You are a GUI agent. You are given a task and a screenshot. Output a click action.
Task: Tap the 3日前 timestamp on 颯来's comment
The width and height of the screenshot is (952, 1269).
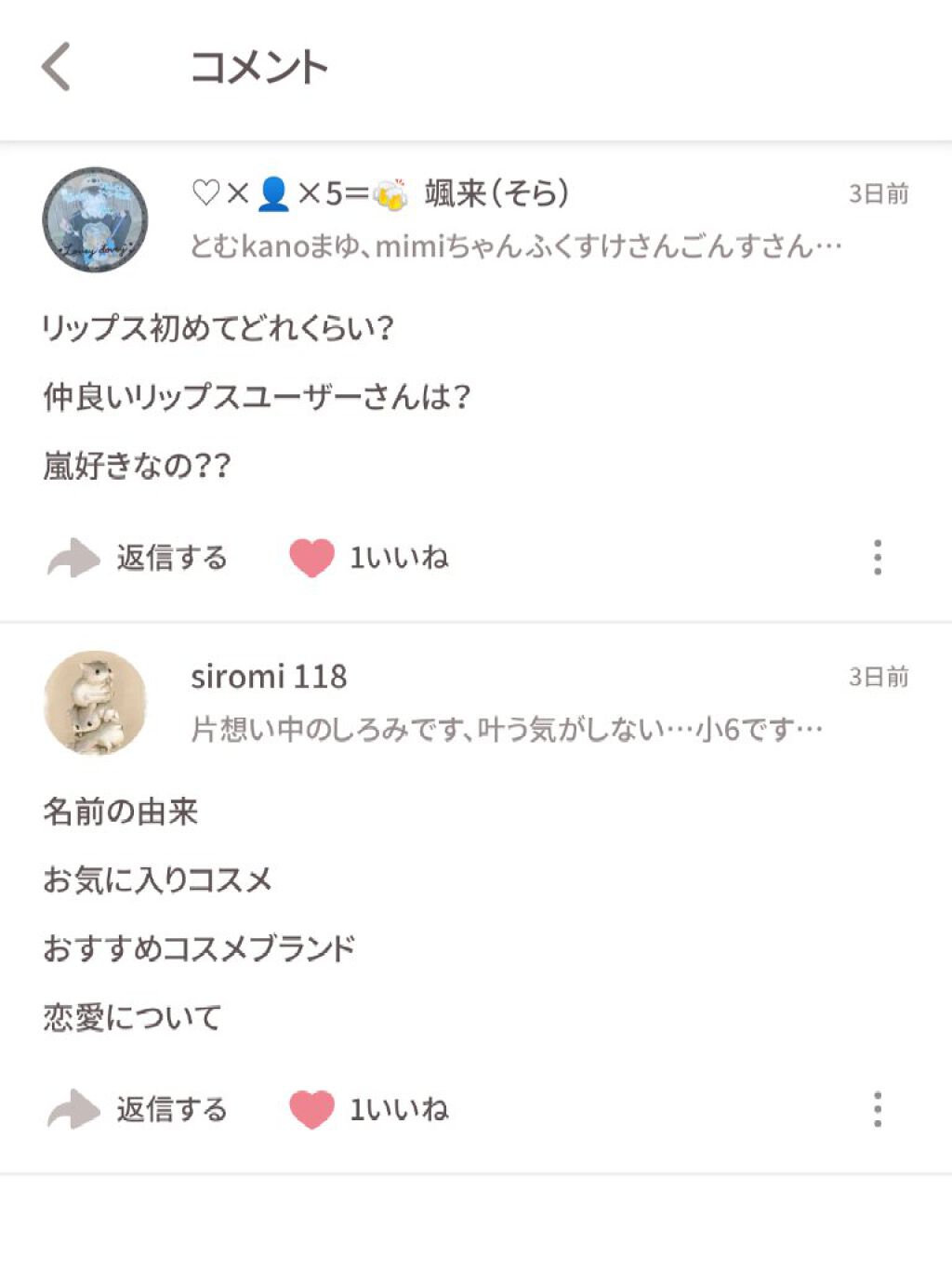click(x=879, y=193)
